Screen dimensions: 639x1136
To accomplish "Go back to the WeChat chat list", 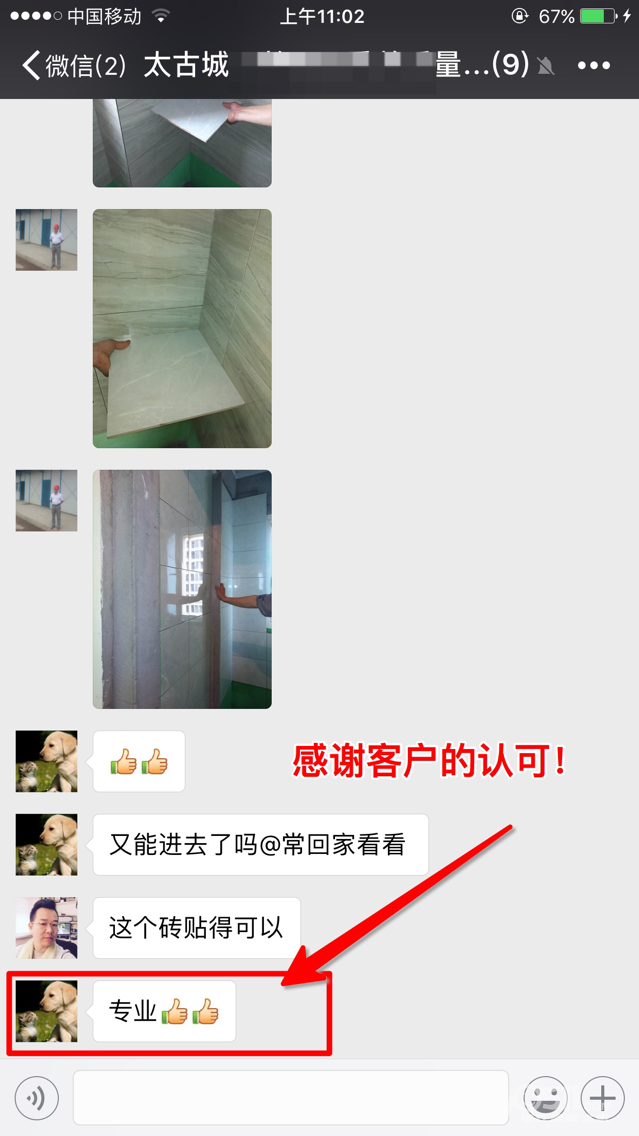I will [x=72, y=66].
